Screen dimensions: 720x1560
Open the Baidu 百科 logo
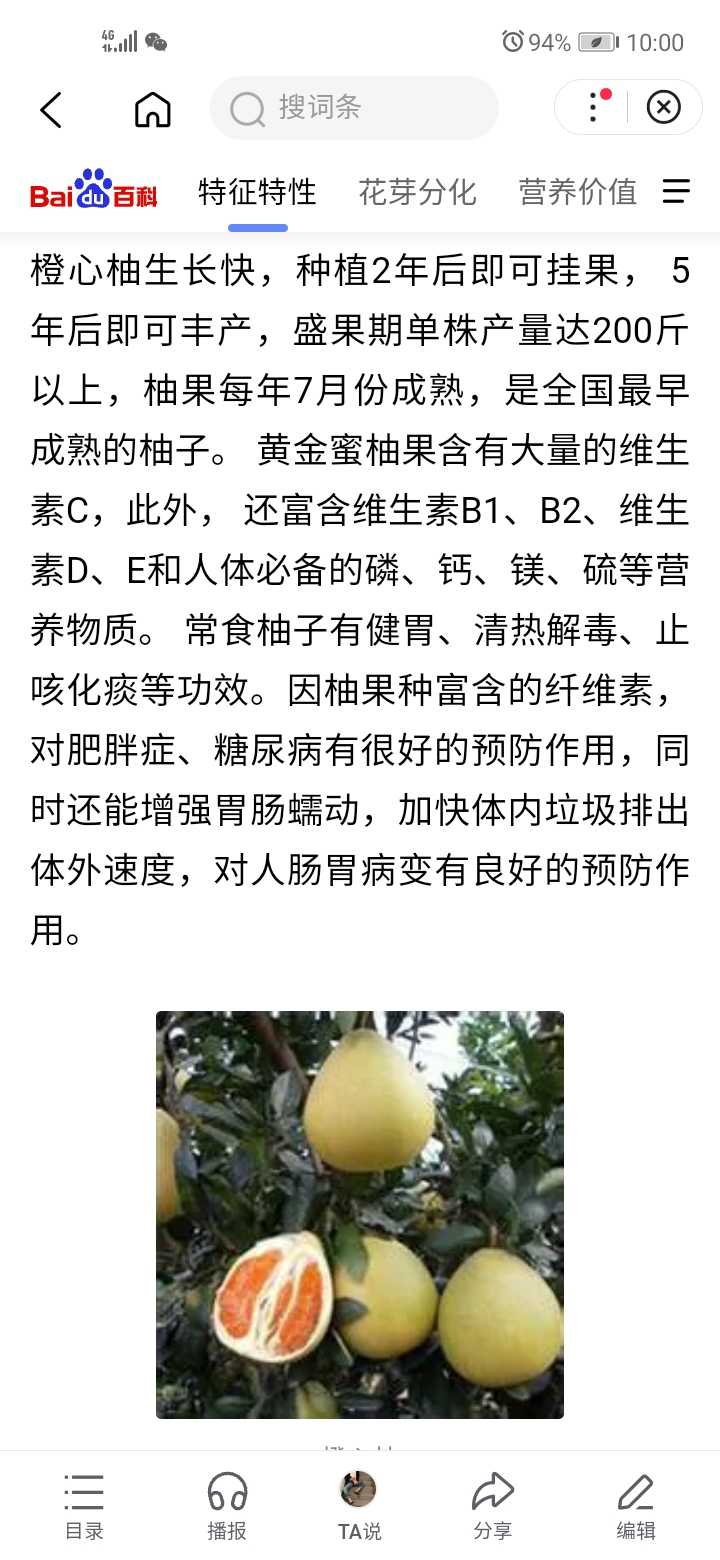(94, 189)
